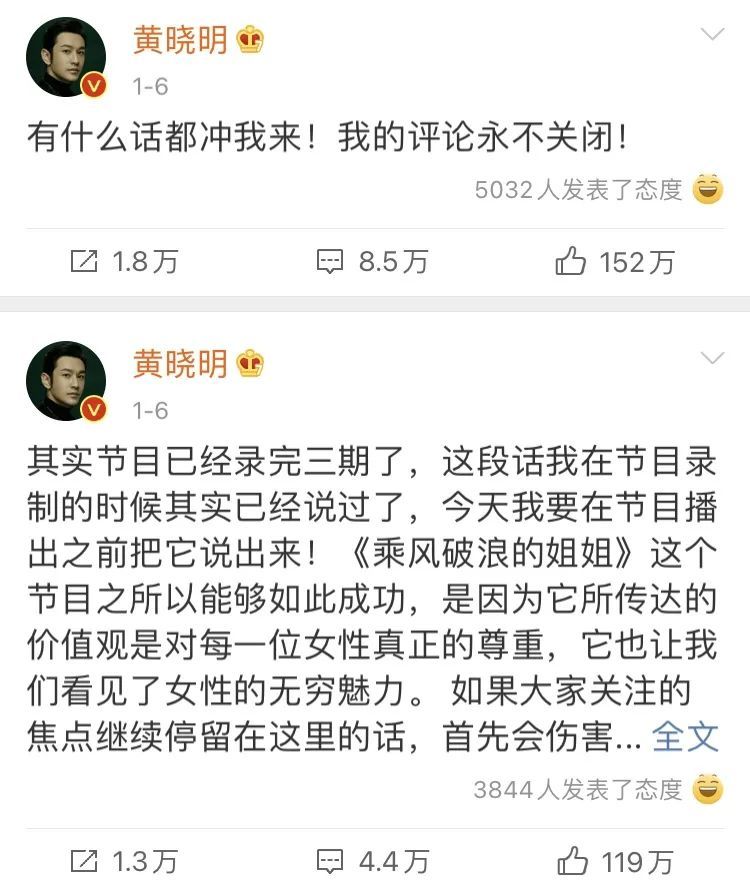Open the 4.4万 comments on the second post
This screenshot has height=892, width=750.
[372, 861]
